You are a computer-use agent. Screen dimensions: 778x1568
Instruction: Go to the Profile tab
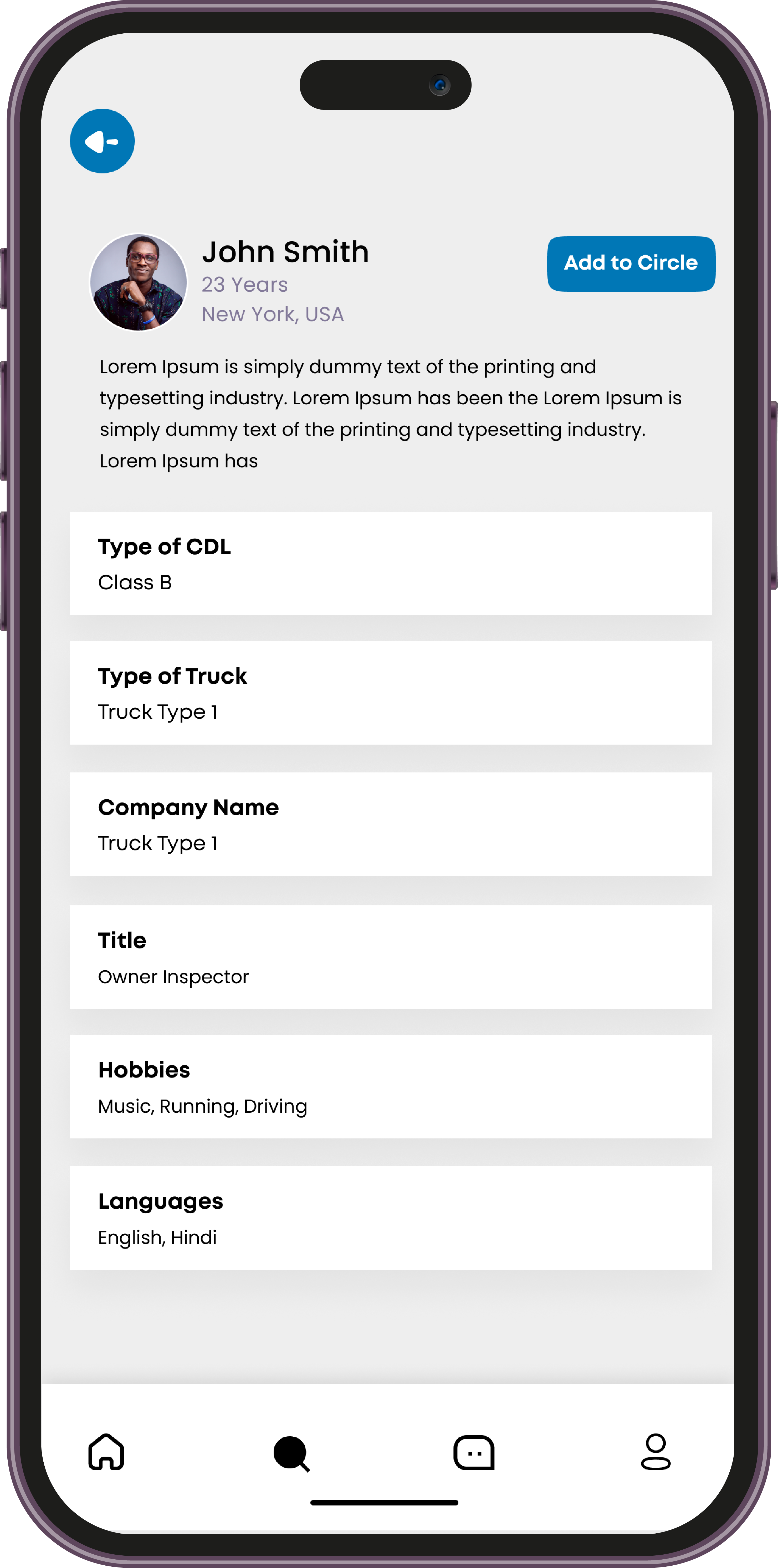(655, 1452)
